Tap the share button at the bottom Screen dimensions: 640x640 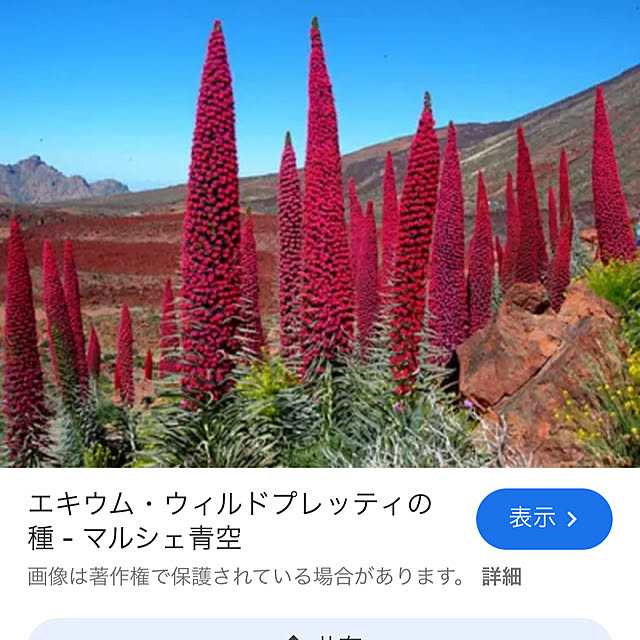[320, 630]
